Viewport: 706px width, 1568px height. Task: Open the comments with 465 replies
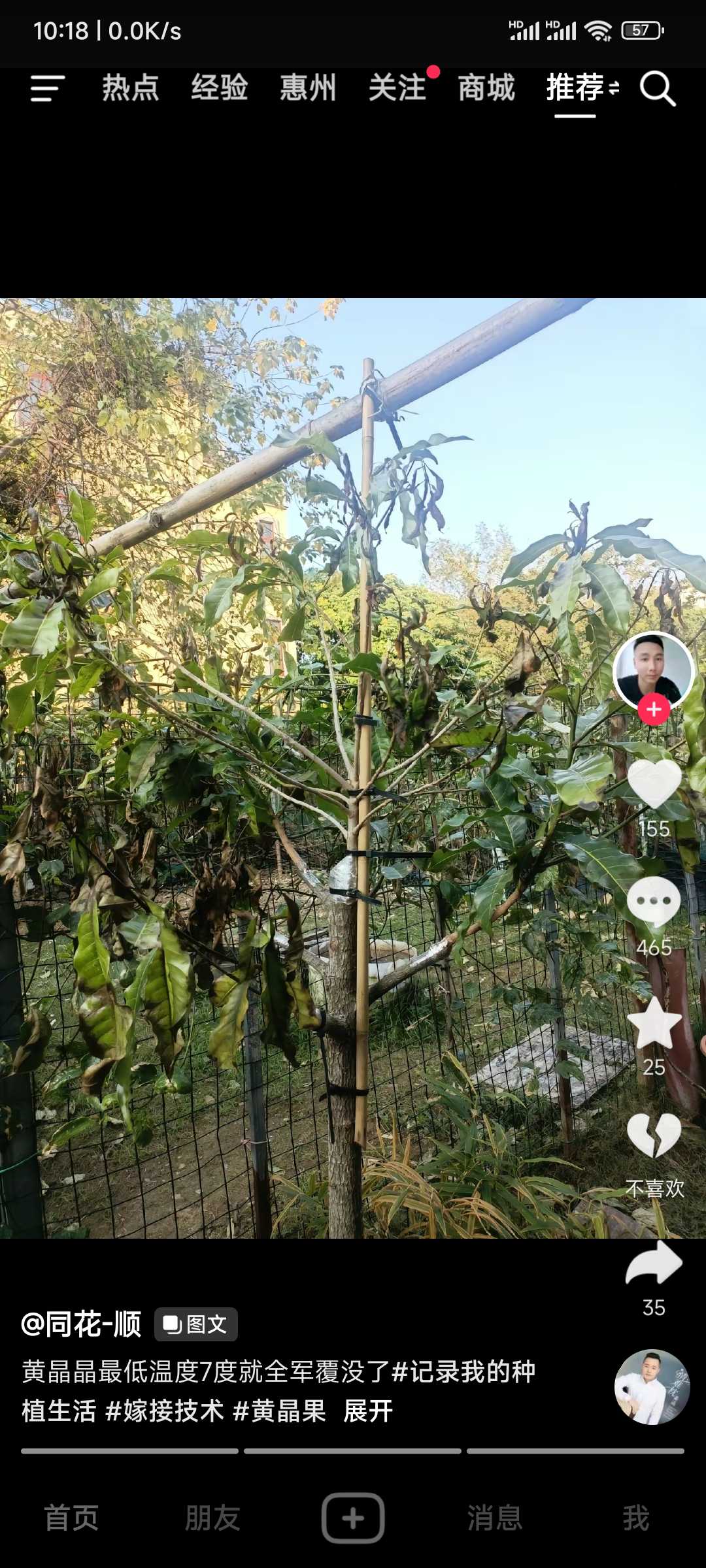click(x=654, y=902)
